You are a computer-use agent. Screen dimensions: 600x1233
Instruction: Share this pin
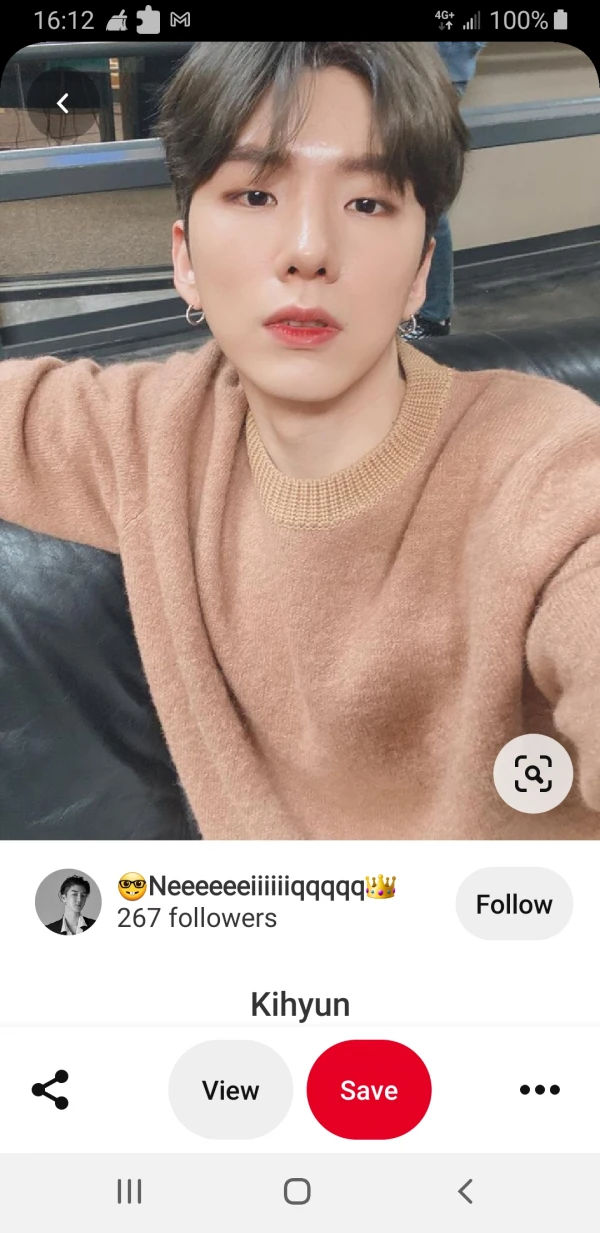click(x=50, y=1090)
